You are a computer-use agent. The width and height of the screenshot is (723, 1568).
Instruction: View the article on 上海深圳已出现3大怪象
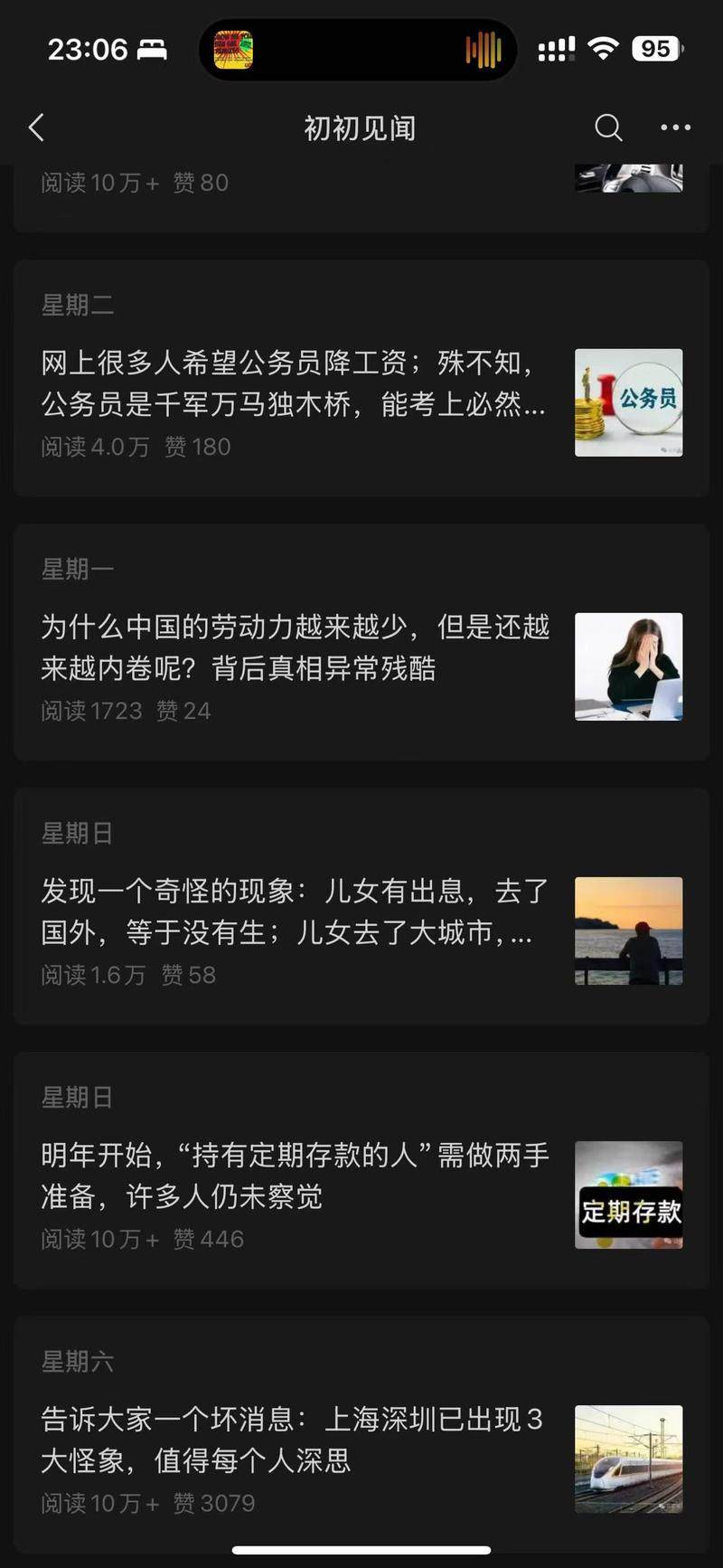294,1440
